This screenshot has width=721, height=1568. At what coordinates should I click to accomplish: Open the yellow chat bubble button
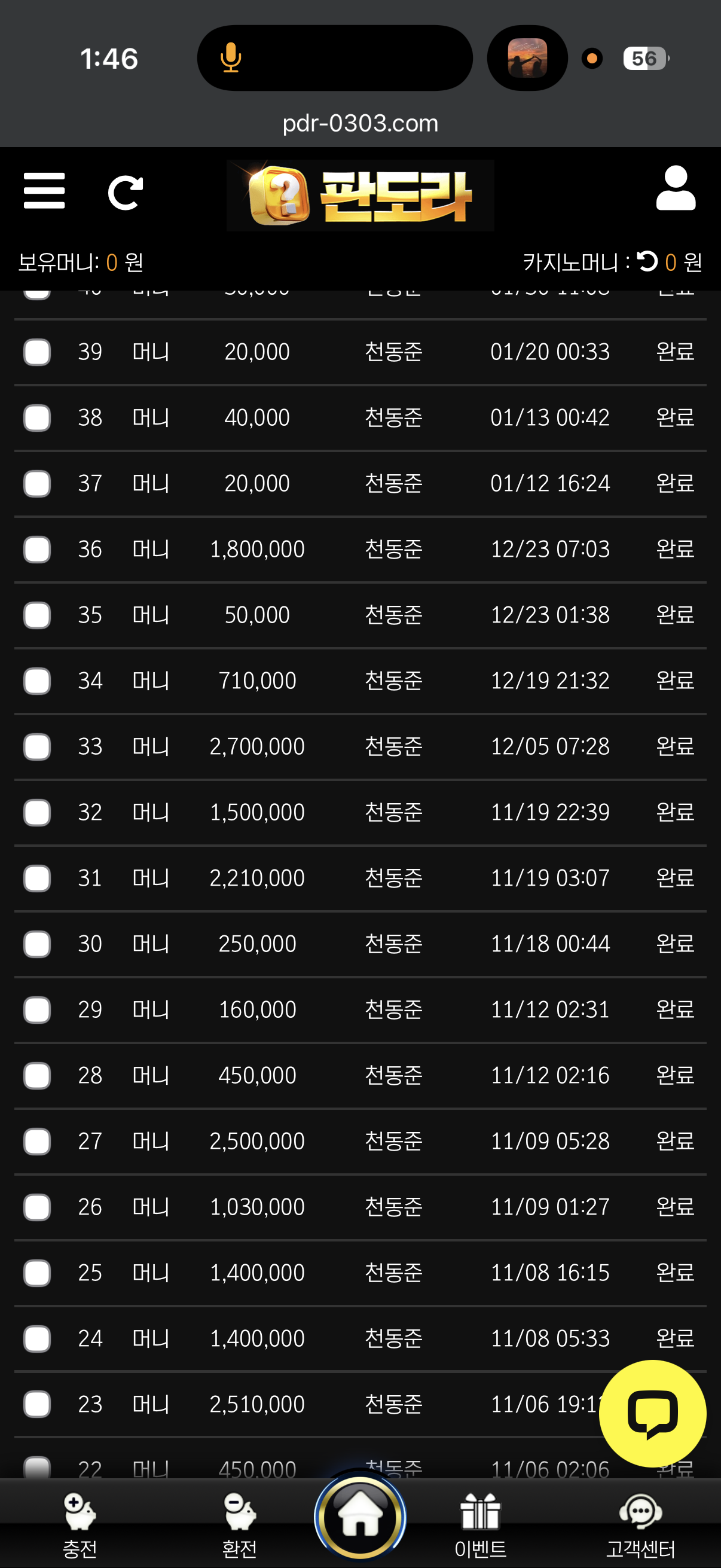(x=652, y=1413)
